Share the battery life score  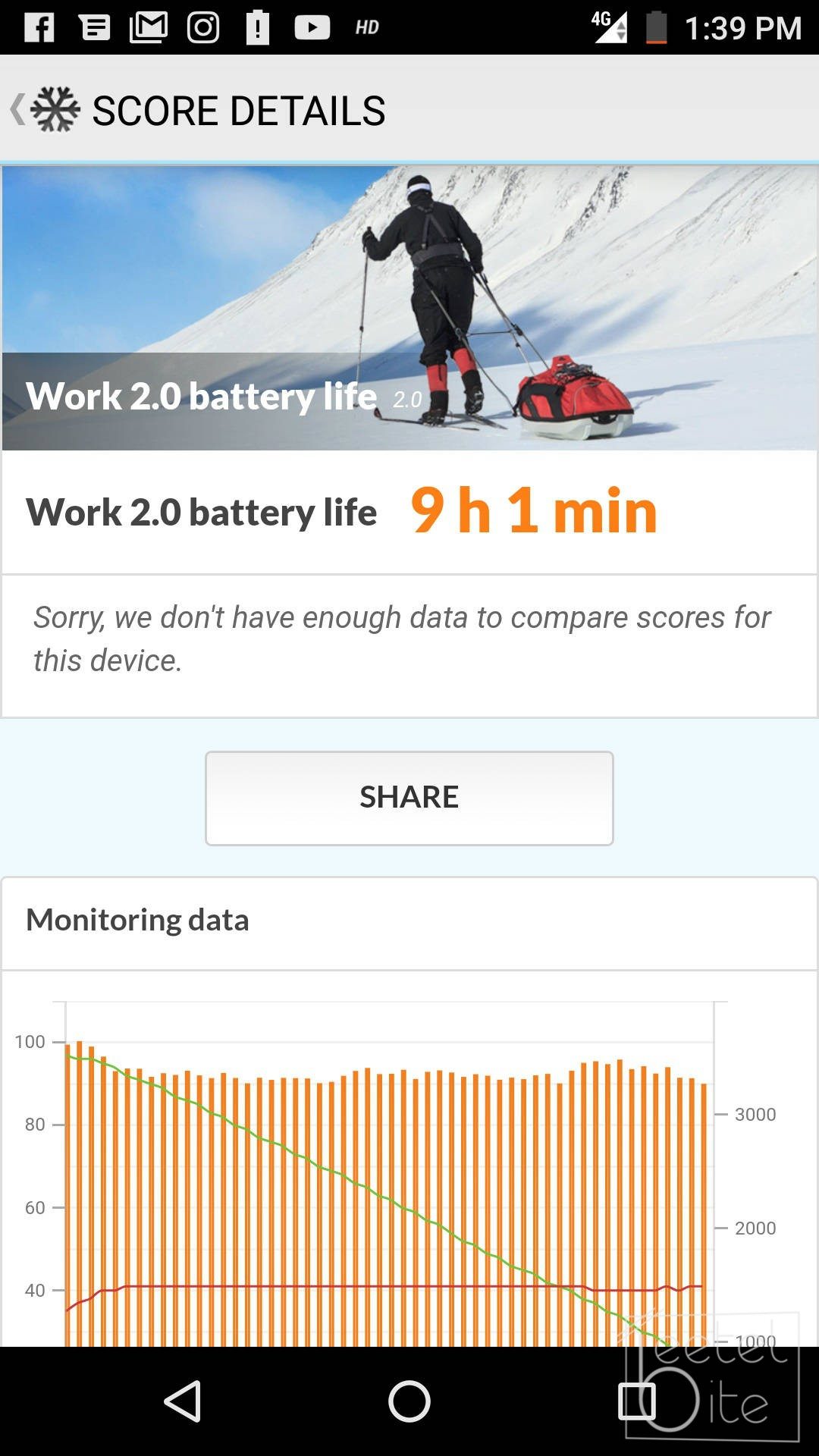(409, 798)
